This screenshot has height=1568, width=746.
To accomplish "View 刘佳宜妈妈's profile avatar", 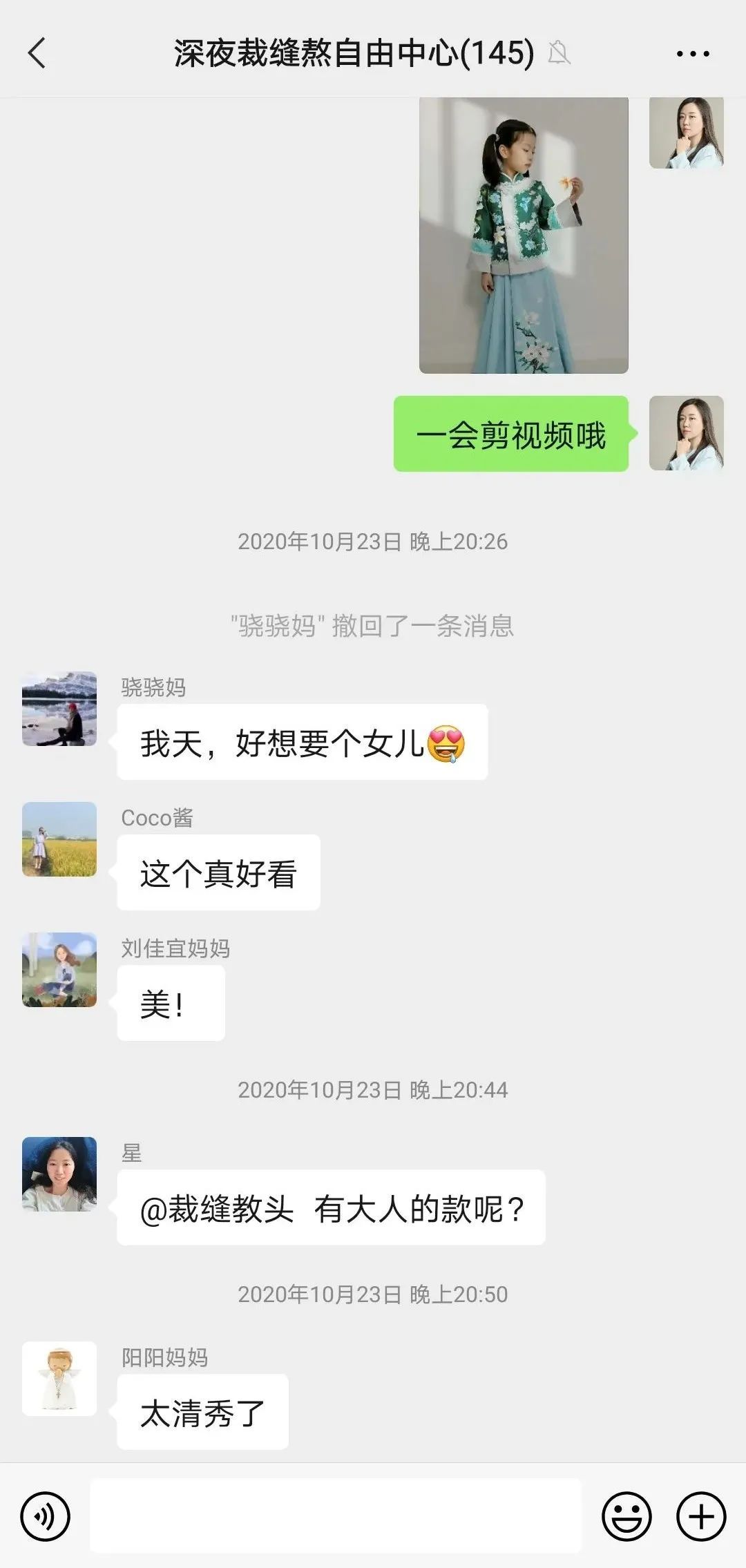I will [59, 970].
